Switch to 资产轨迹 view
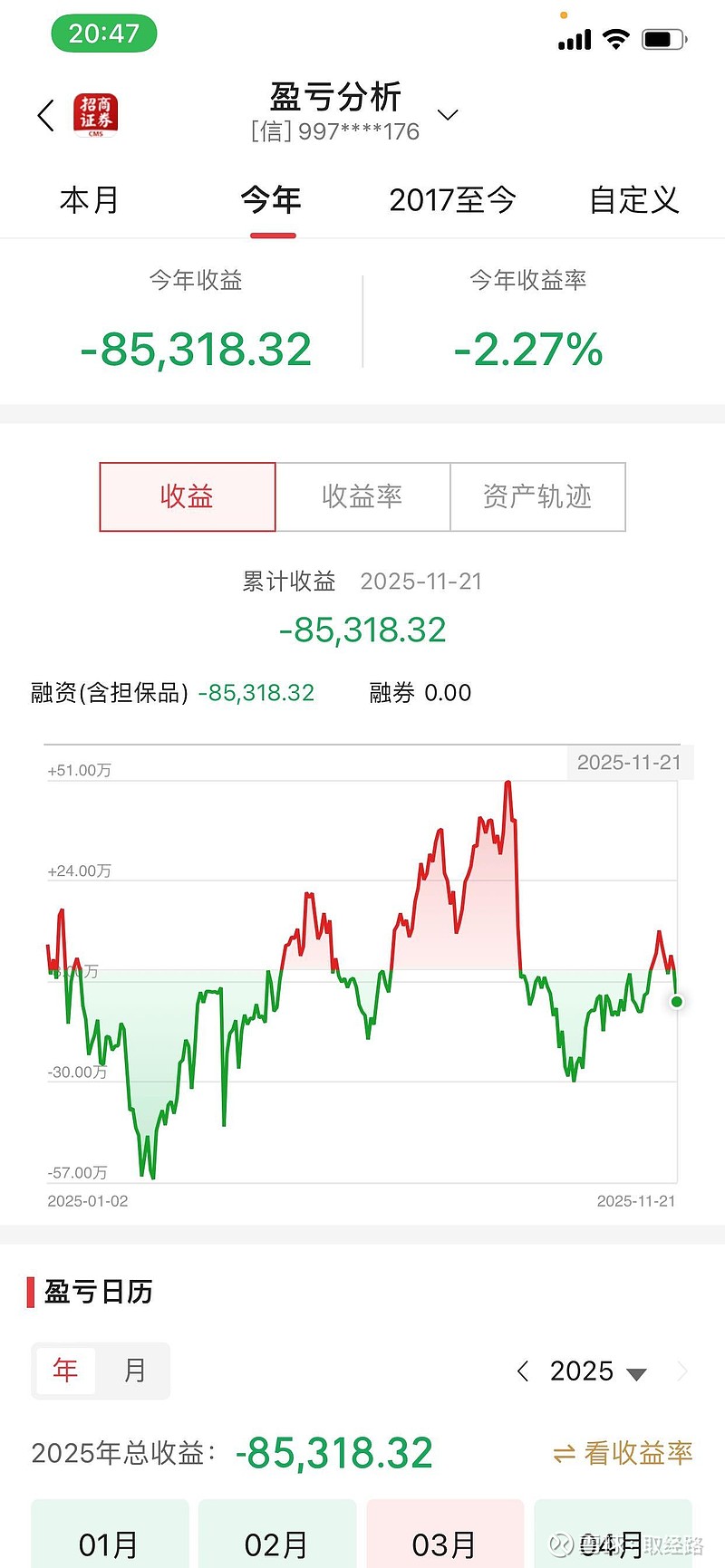The width and height of the screenshot is (725, 1568). [x=537, y=496]
